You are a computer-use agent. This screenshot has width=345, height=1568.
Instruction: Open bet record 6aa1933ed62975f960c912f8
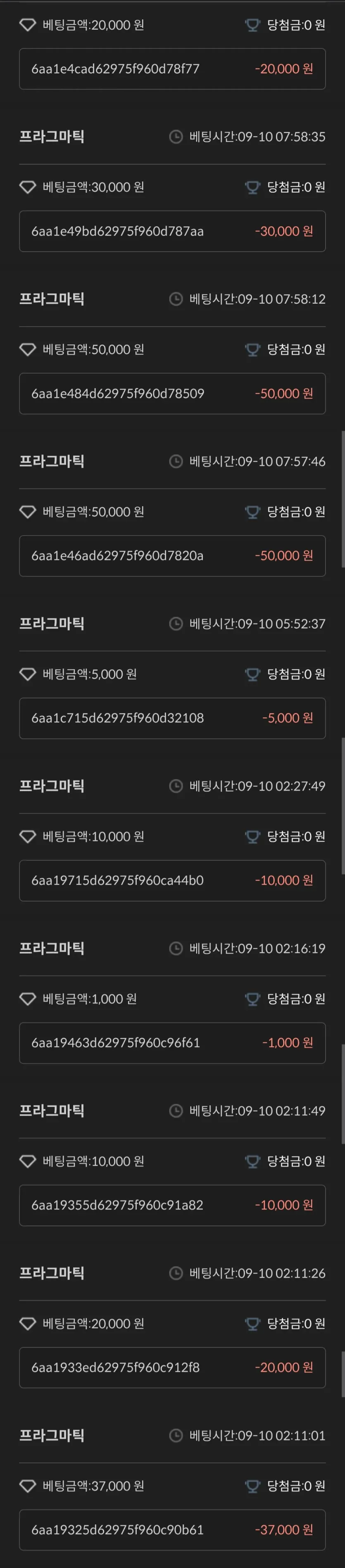click(173, 1368)
